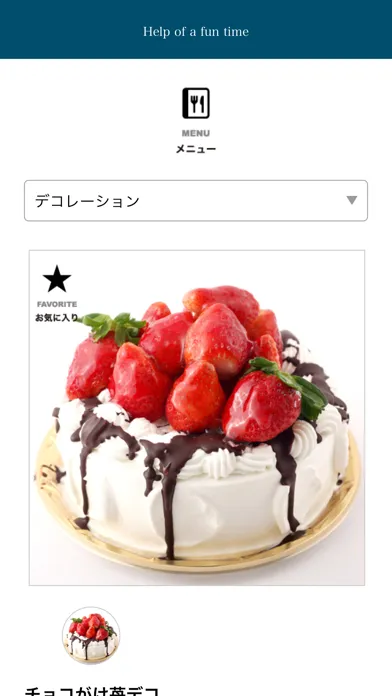Select the small round cake thumbnail
Screen dimensions: 392x696
(91, 635)
